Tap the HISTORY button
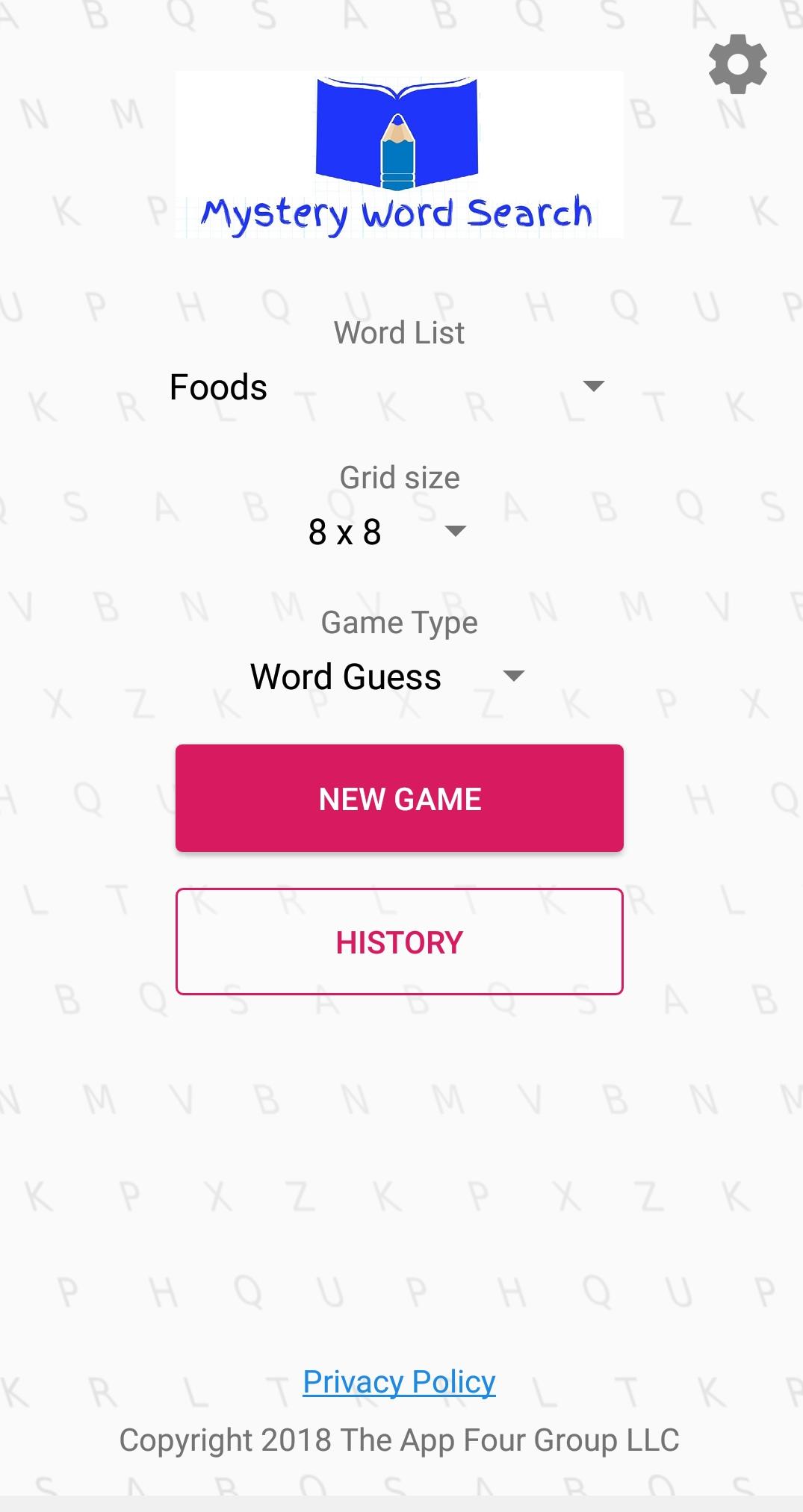 click(398, 942)
